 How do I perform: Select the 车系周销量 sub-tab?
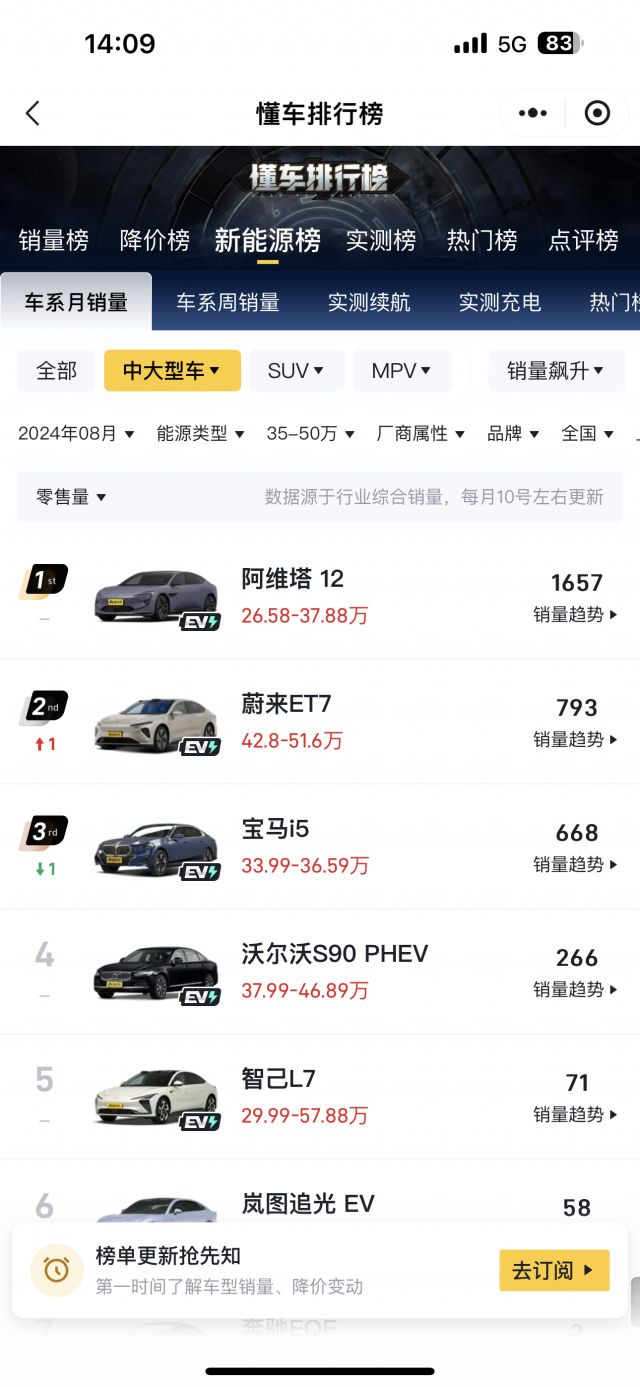228,302
